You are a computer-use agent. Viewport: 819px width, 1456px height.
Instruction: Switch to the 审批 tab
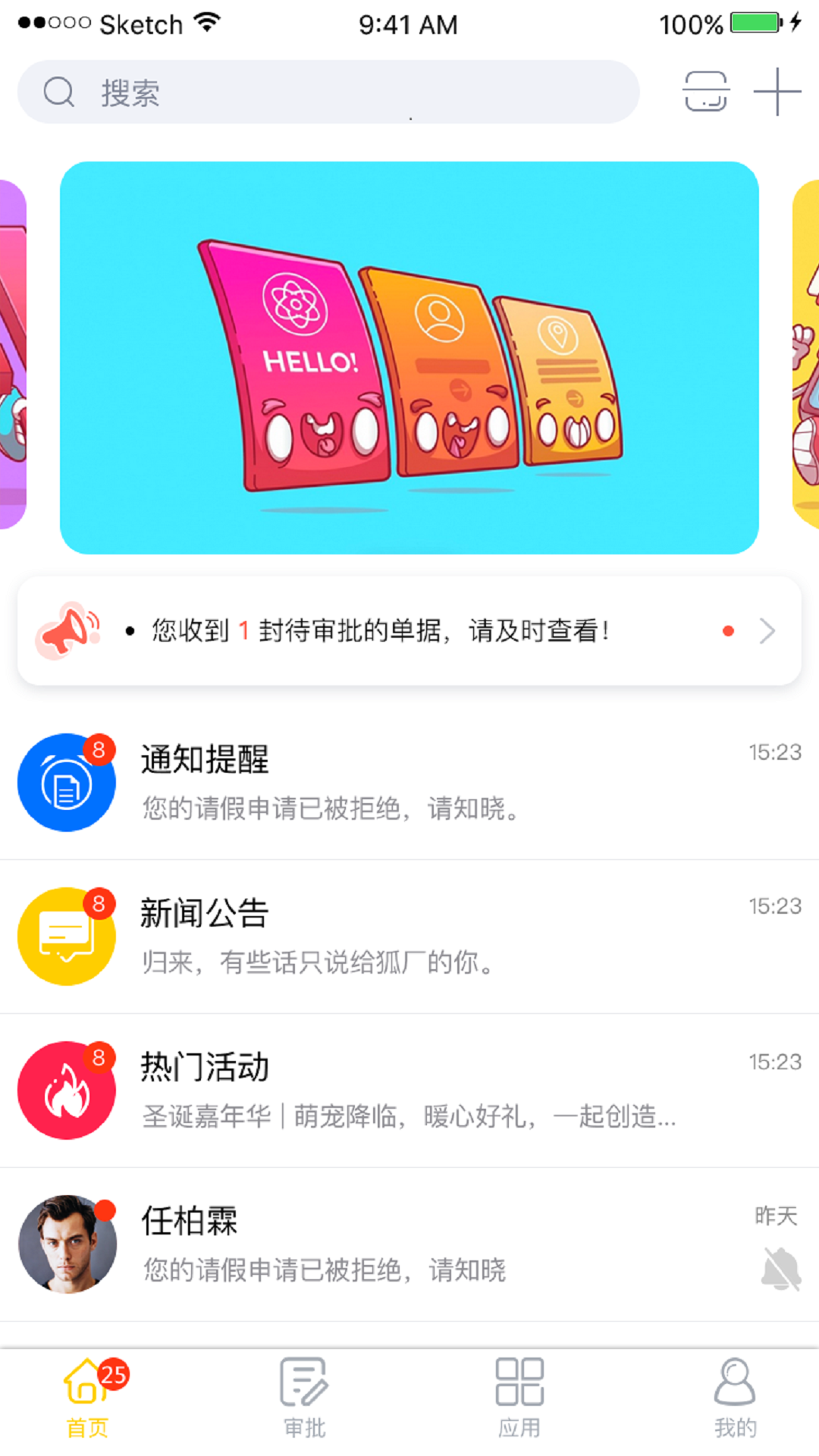click(x=304, y=1399)
